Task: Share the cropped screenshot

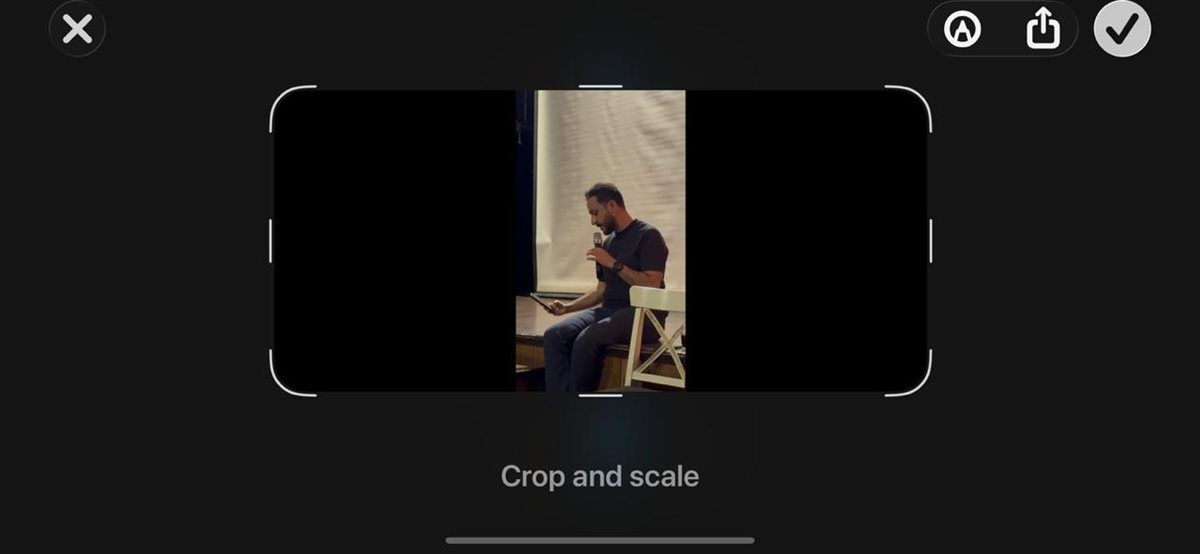Action: [1042, 29]
